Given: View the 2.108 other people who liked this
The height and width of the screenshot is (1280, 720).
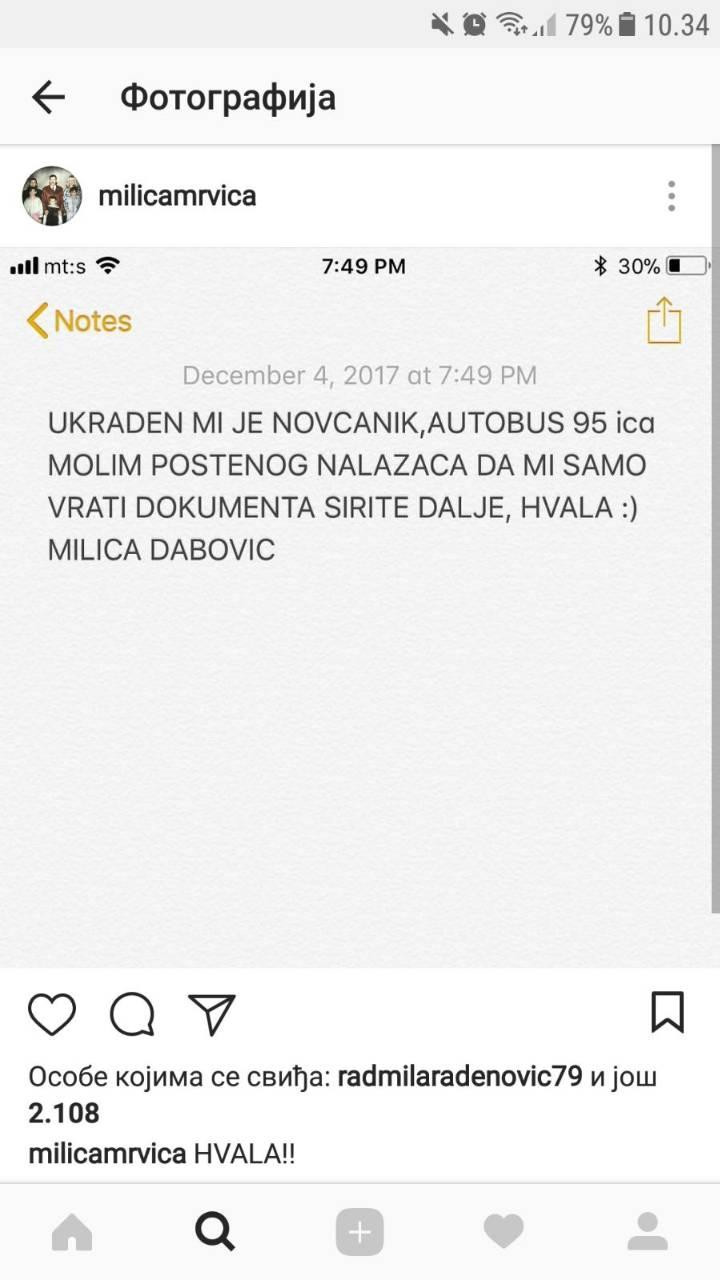Looking at the screenshot, I should click(x=64, y=1113).
